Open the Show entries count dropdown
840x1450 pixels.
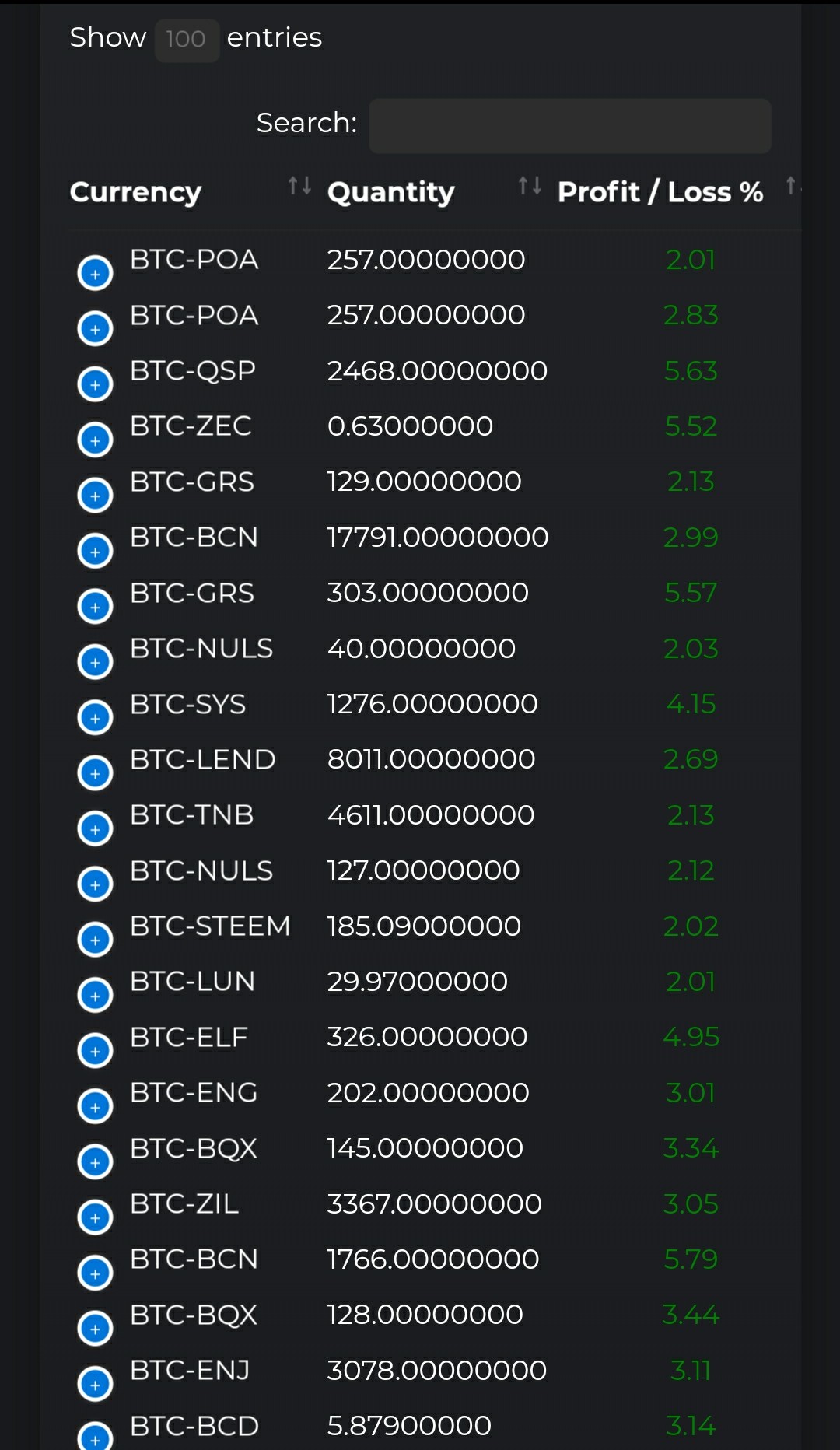coord(187,40)
